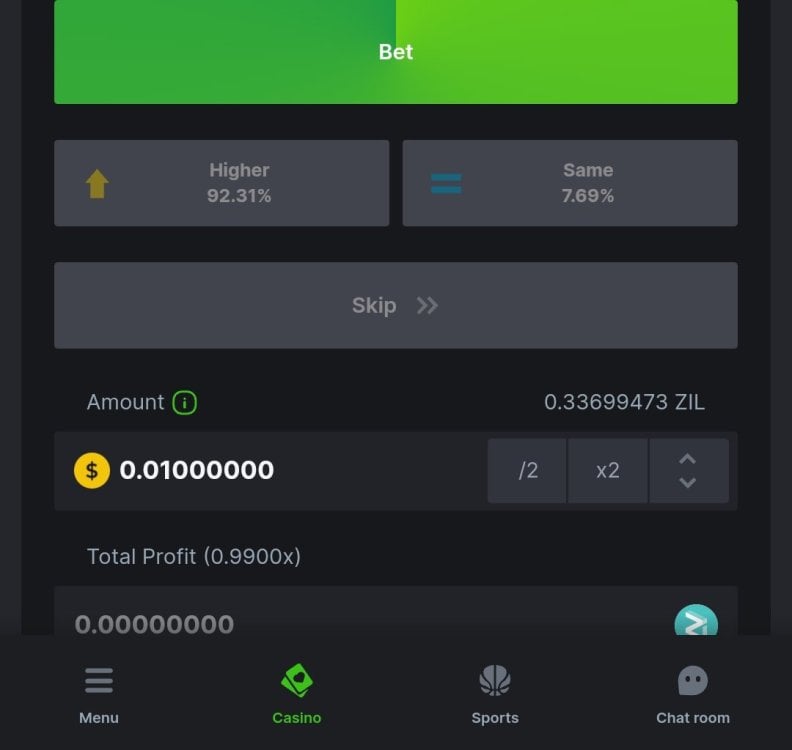Double the bet with x2
792x750 pixels.
607,470
